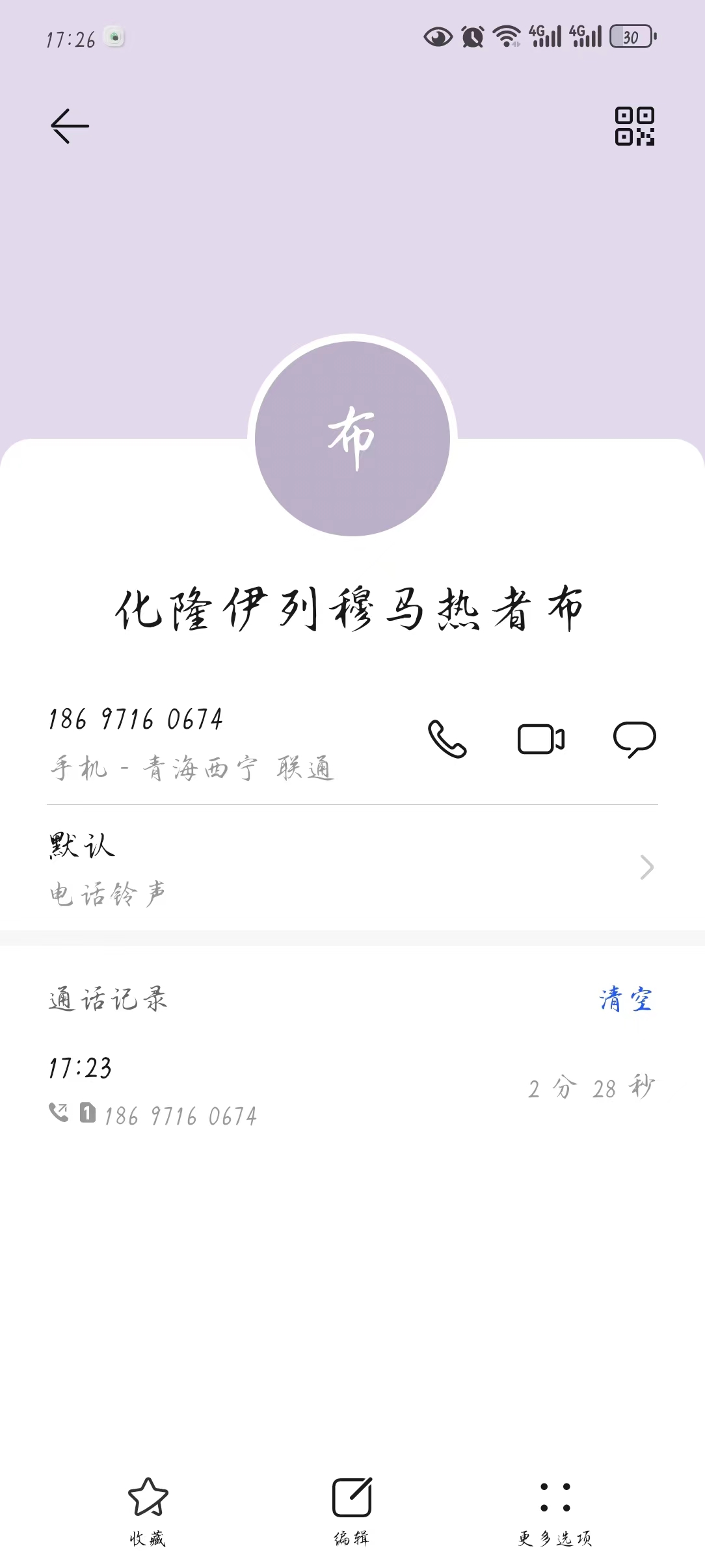The width and height of the screenshot is (705, 1568).
Task: Call 186 9716 0674 via phone icon
Action: click(x=447, y=739)
